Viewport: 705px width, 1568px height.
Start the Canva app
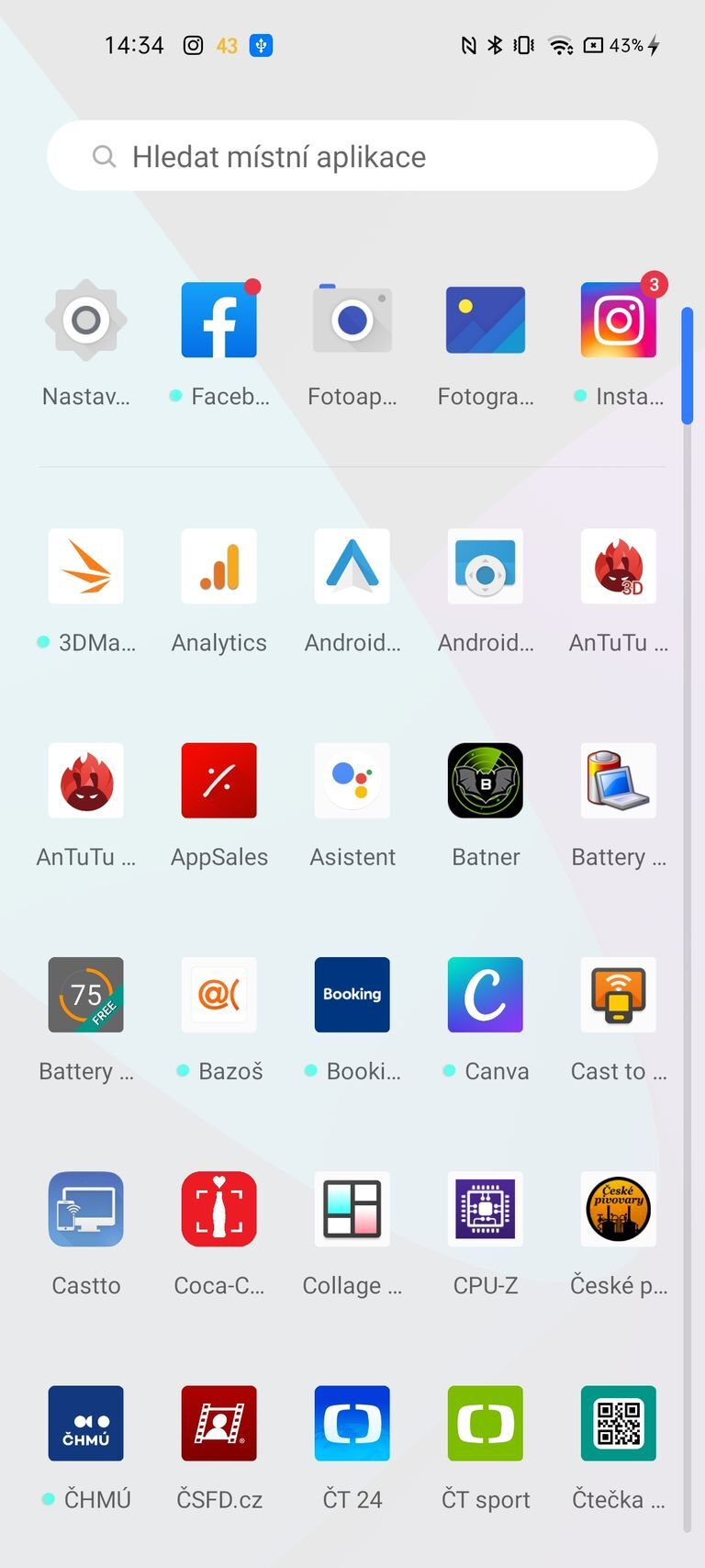[485, 995]
